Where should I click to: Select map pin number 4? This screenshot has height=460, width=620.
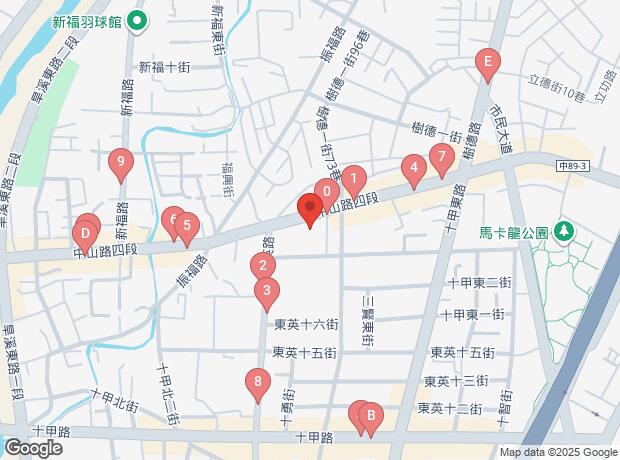[414, 172]
